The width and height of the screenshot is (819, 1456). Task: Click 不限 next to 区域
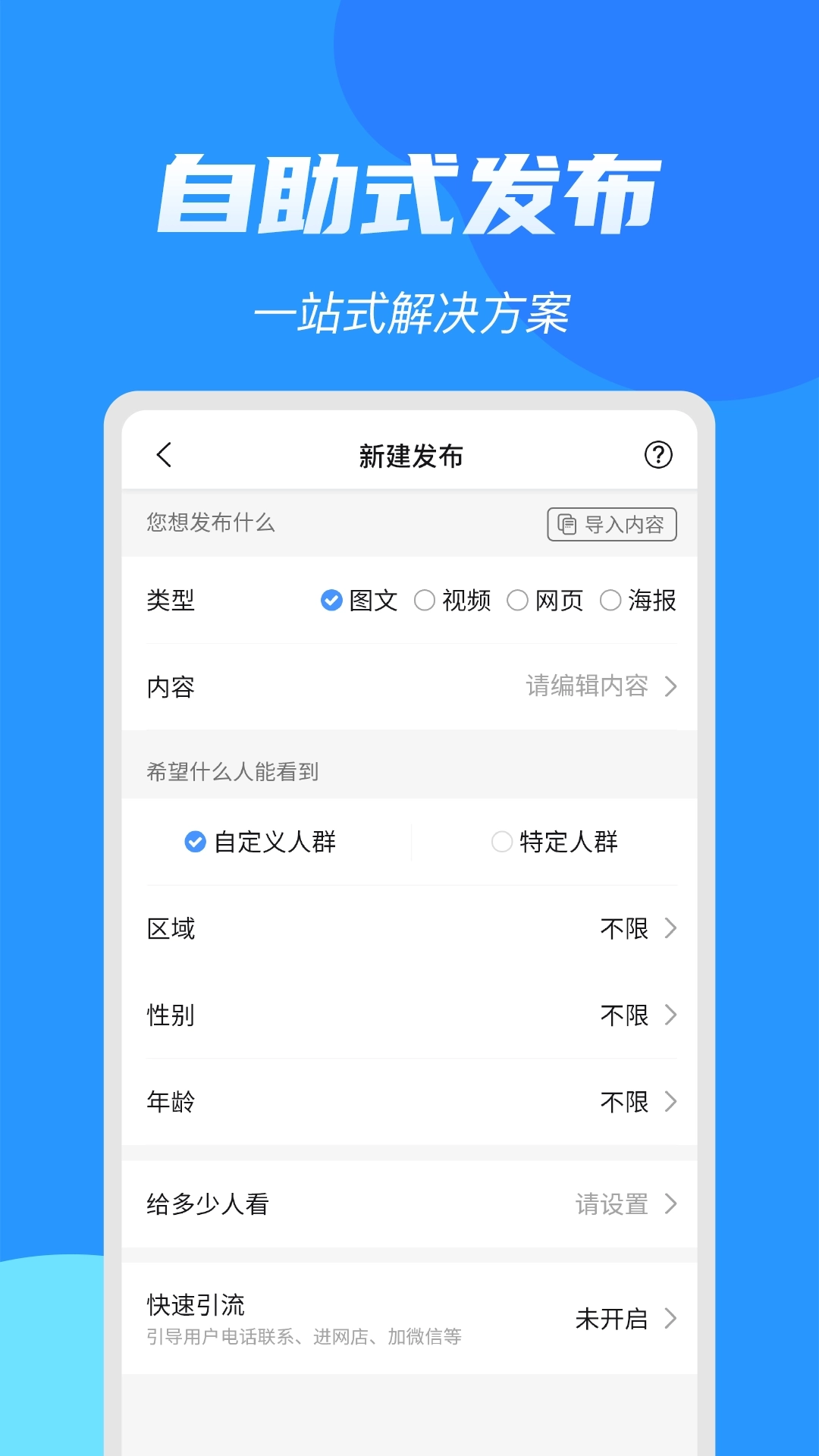pos(623,928)
